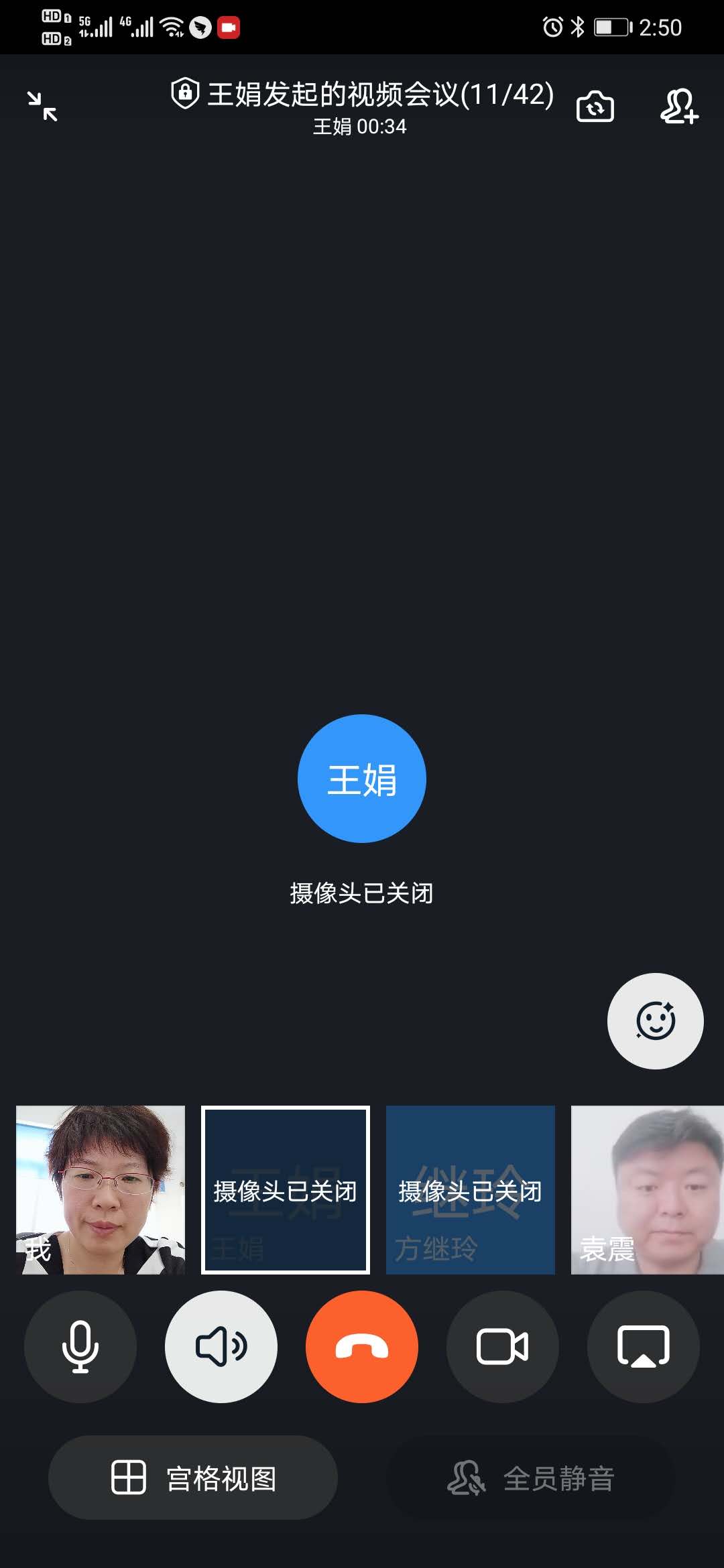Toggle the video camera
The width and height of the screenshot is (724, 1568).
pos(503,1347)
